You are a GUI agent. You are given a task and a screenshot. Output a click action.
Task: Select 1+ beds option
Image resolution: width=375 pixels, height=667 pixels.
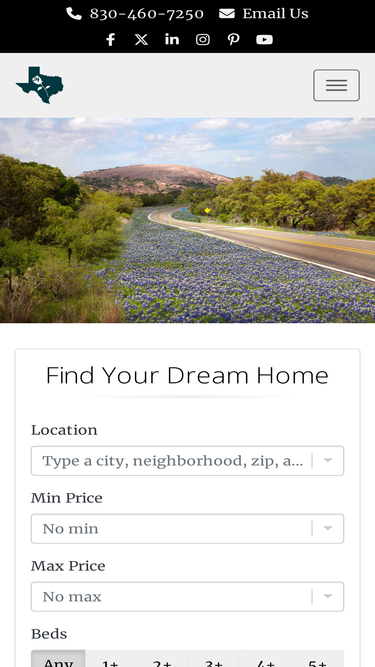pos(111,659)
